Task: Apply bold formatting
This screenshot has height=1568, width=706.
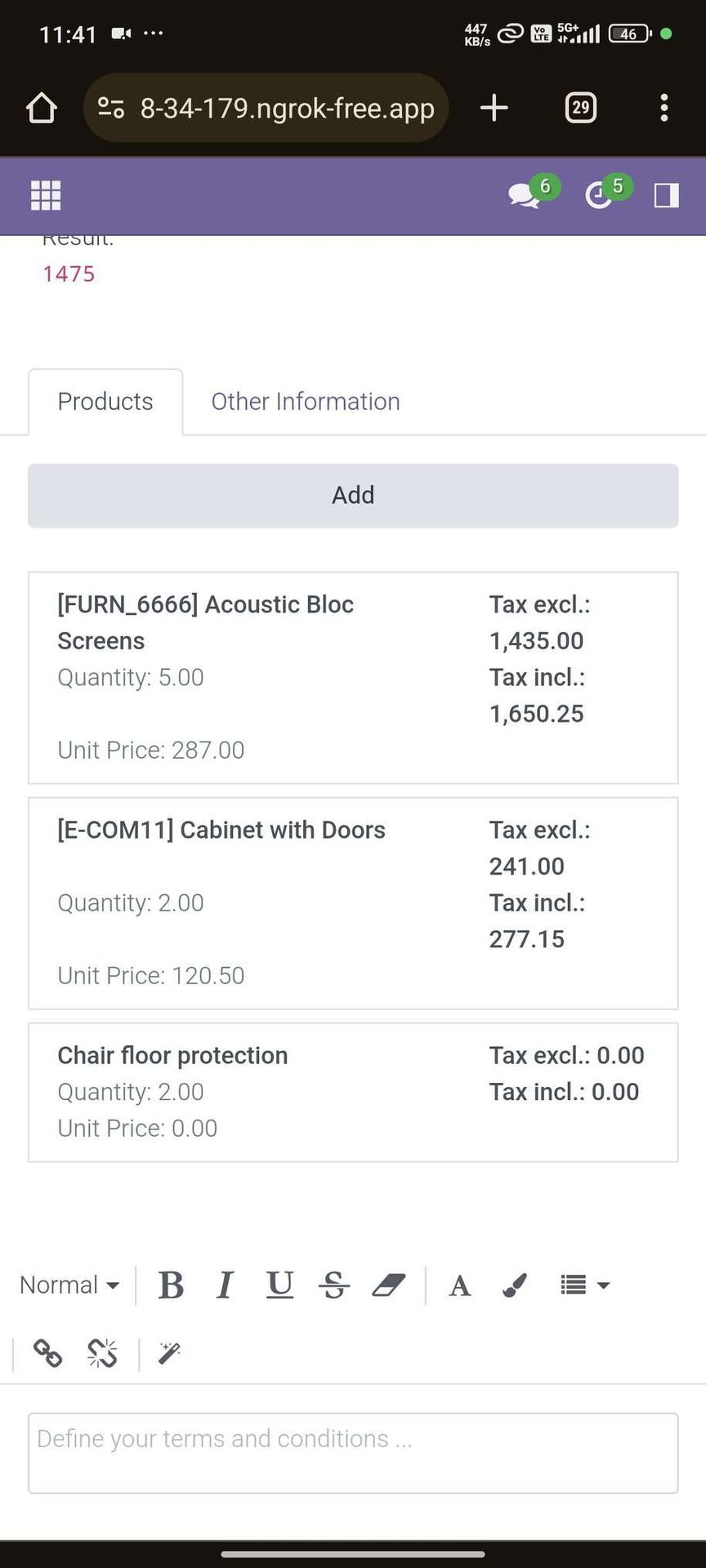Action: (x=171, y=1285)
